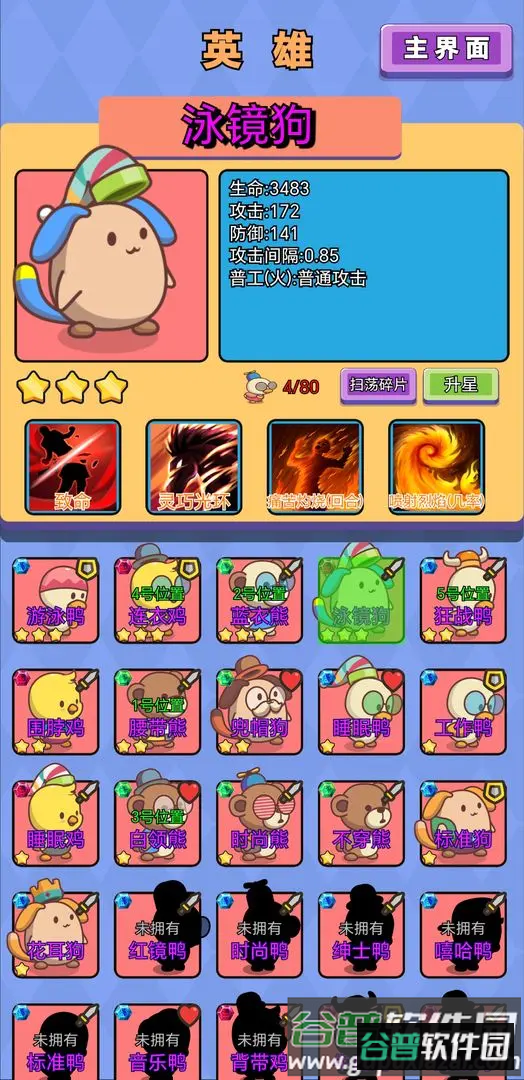Open the 白领熊 hero card
The image size is (524, 1080).
(x=158, y=823)
